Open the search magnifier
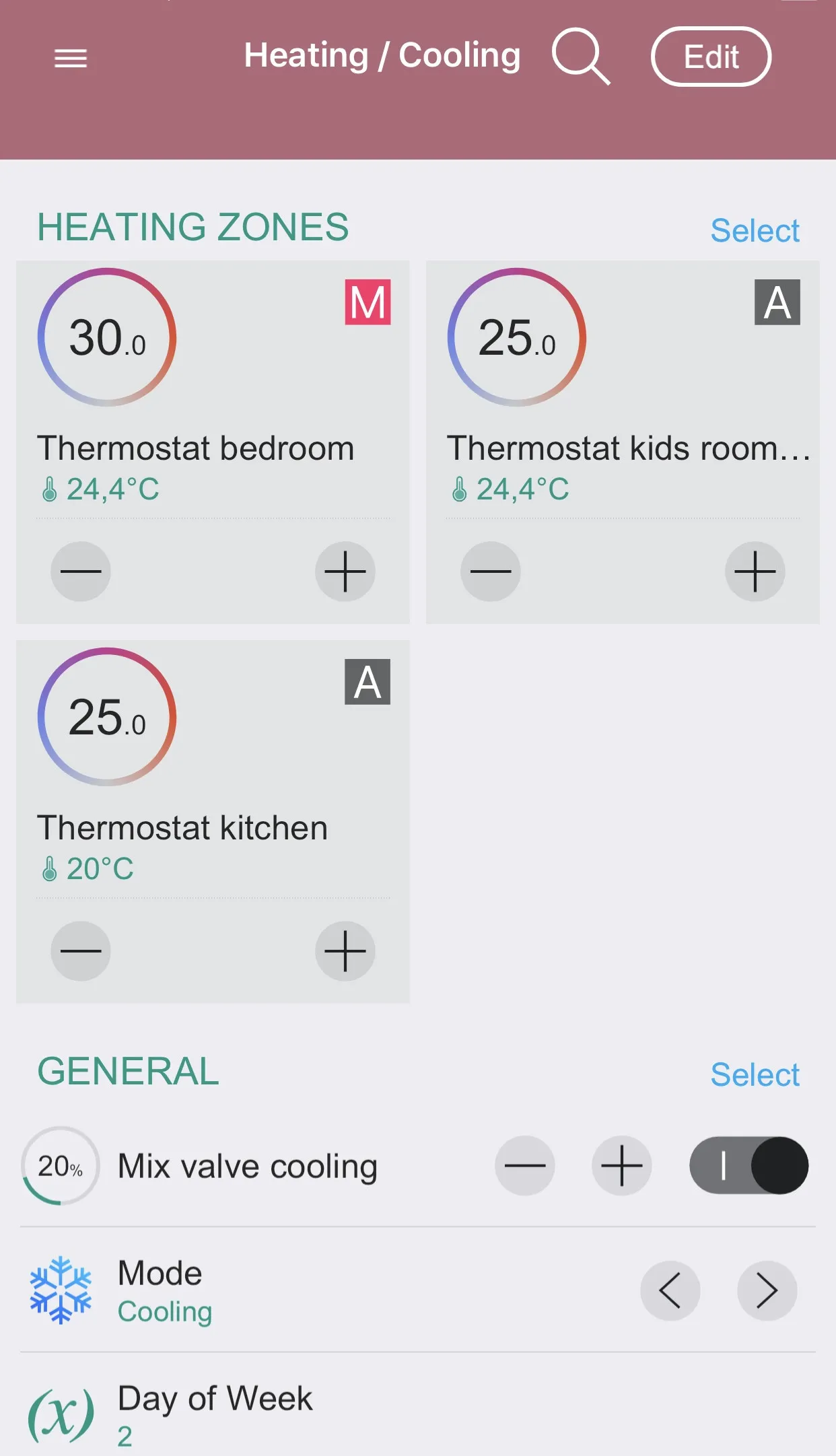 pyautogui.click(x=580, y=57)
